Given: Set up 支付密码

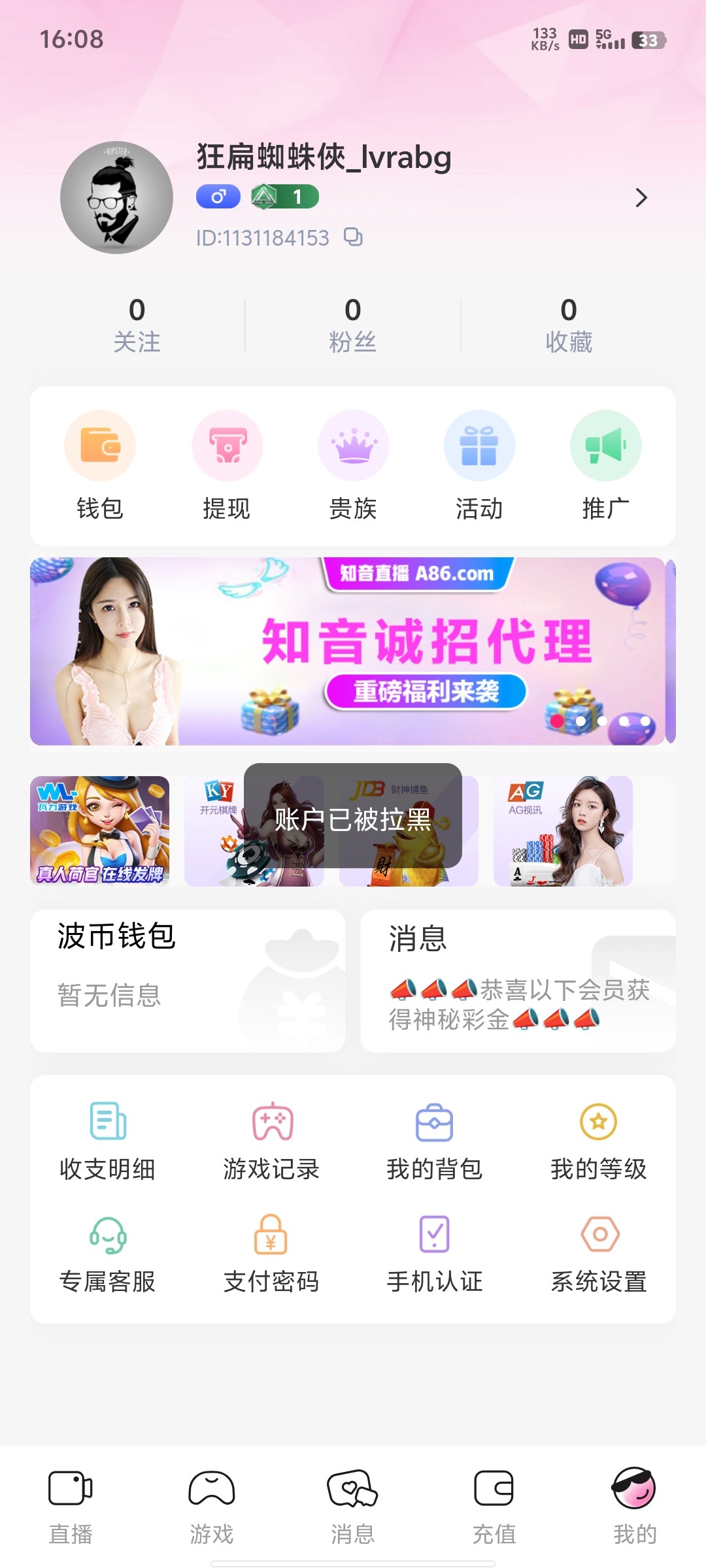Looking at the screenshot, I should pyautogui.click(x=272, y=1253).
